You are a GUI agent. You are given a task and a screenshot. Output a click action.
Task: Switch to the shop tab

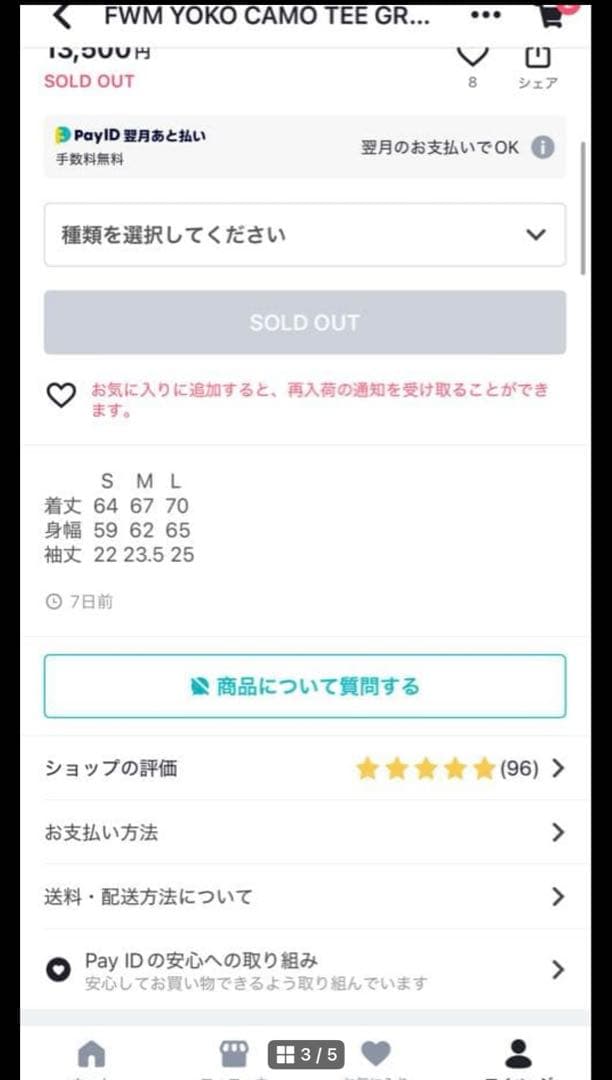(234, 1054)
